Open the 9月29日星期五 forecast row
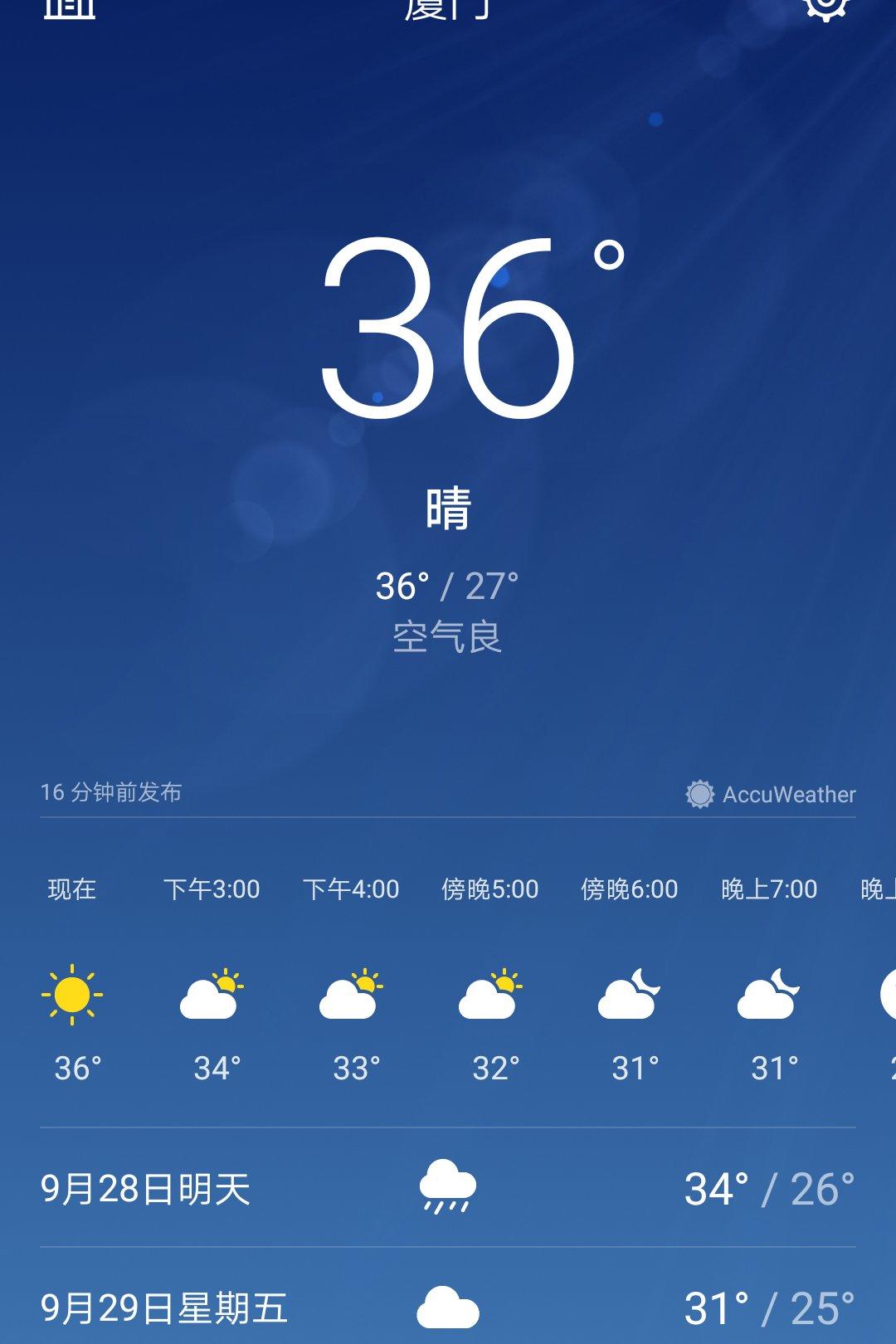896x1344 pixels. pyautogui.click(x=447, y=1307)
